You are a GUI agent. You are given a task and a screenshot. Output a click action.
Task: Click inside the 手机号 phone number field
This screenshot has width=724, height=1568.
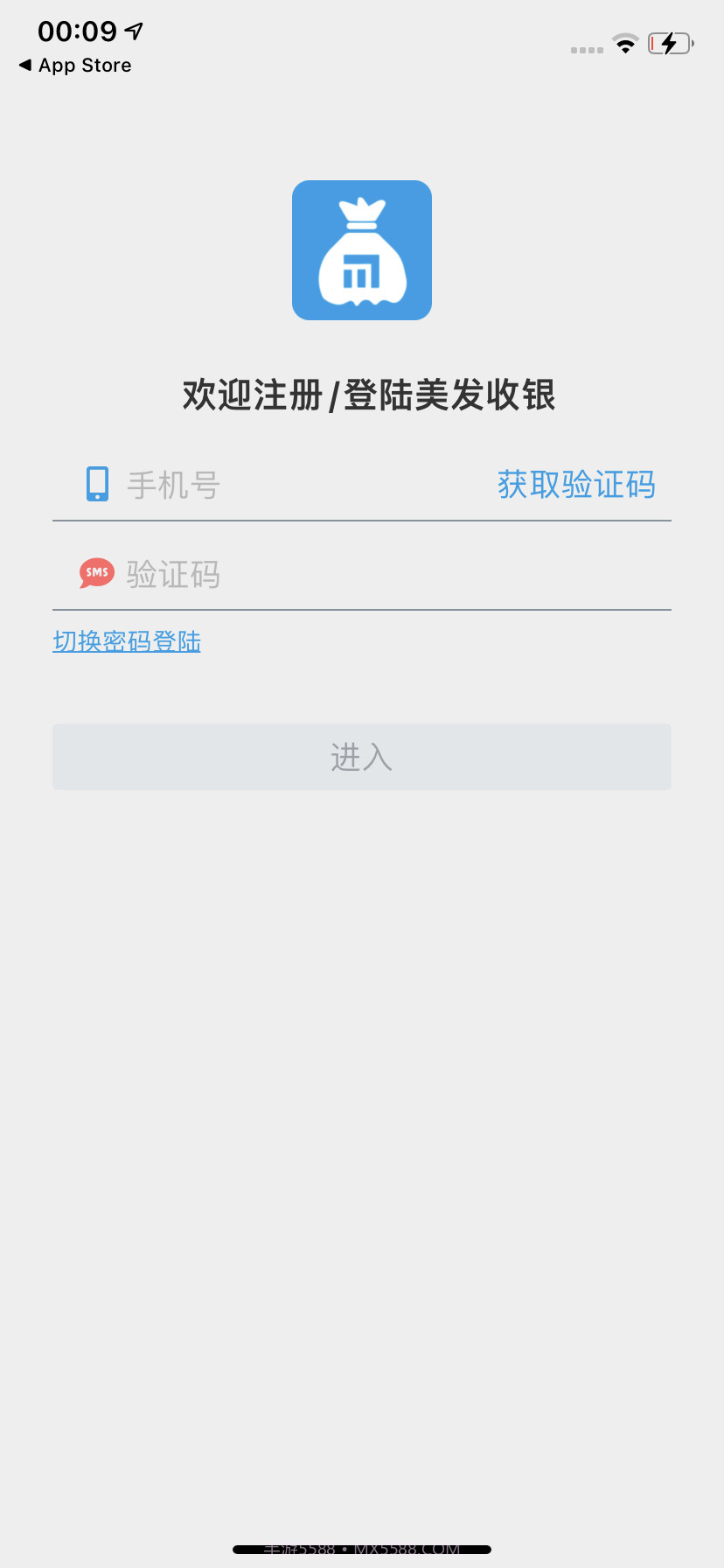262,485
